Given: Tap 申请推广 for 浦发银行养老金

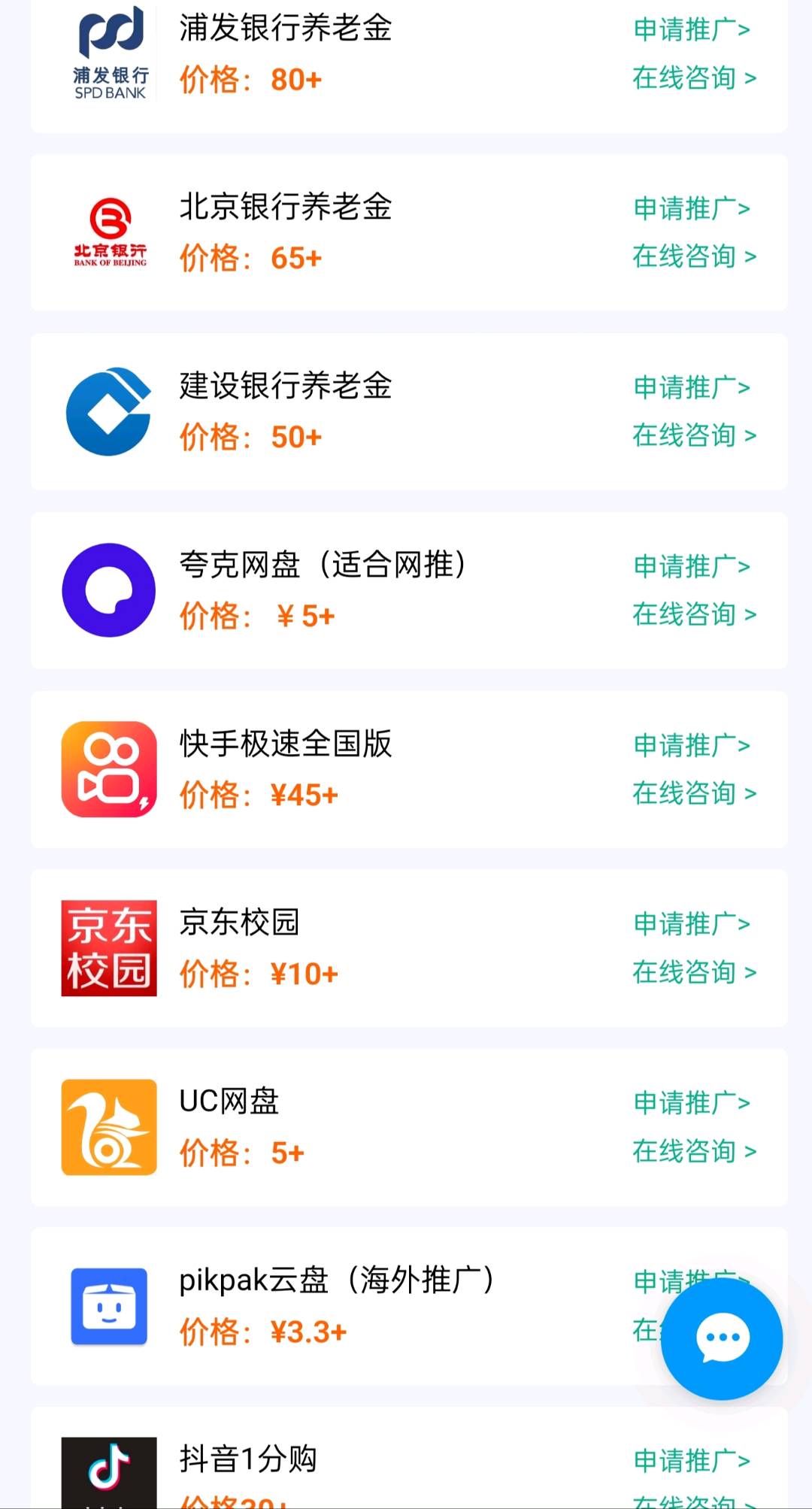Looking at the screenshot, I should pos(692,29).
